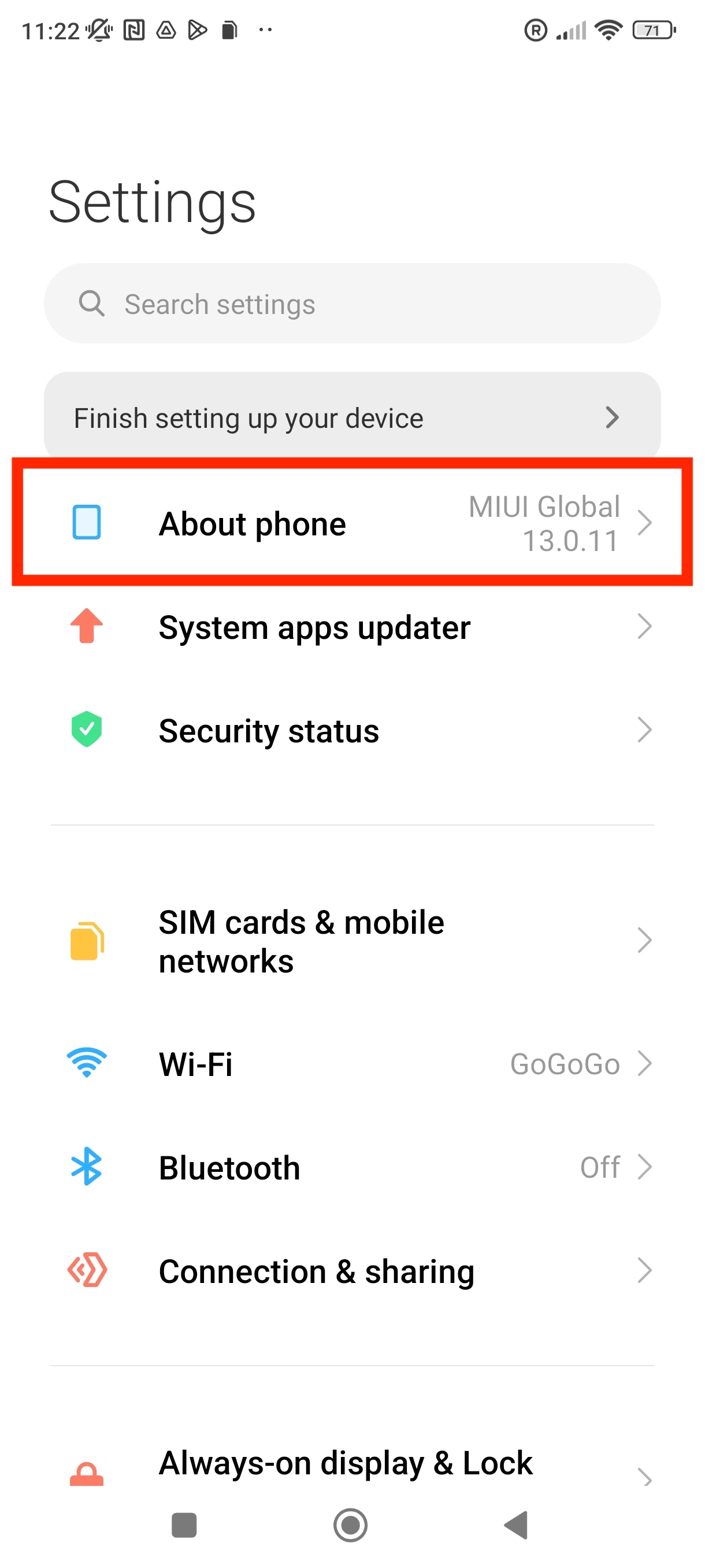Tap the Search settings field

click(x=351, y=303)
